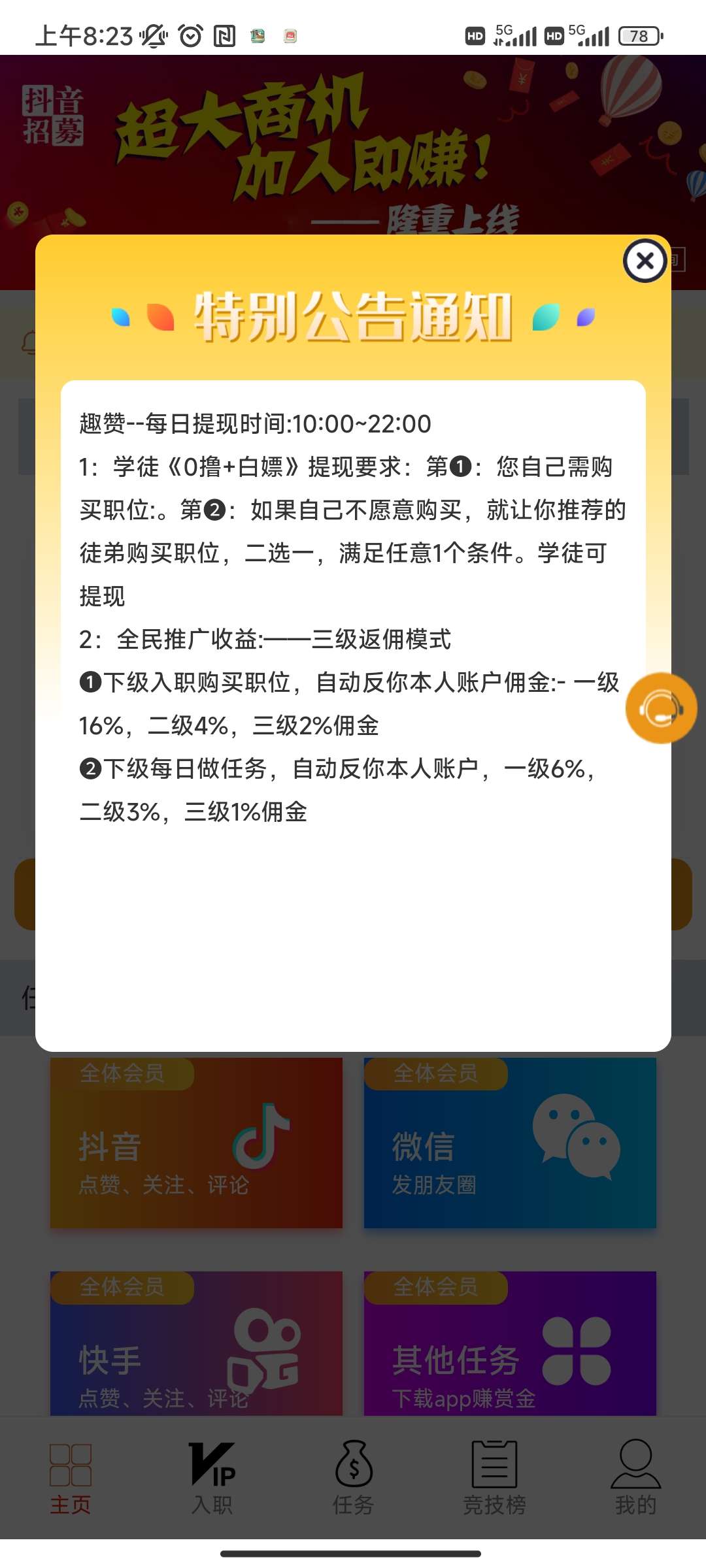Image resolution: width=706 pixels, height=1568 pixels.
Task: Open the 抖音 task card
Action: (196, 1143)
